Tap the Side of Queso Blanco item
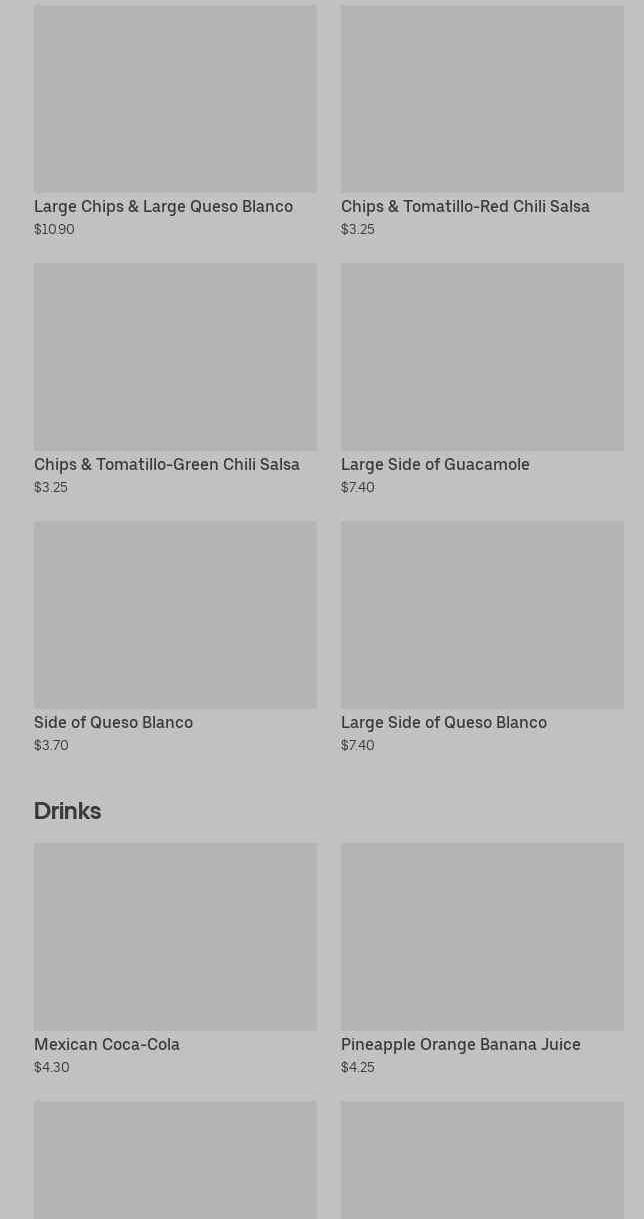 point(175,638)
